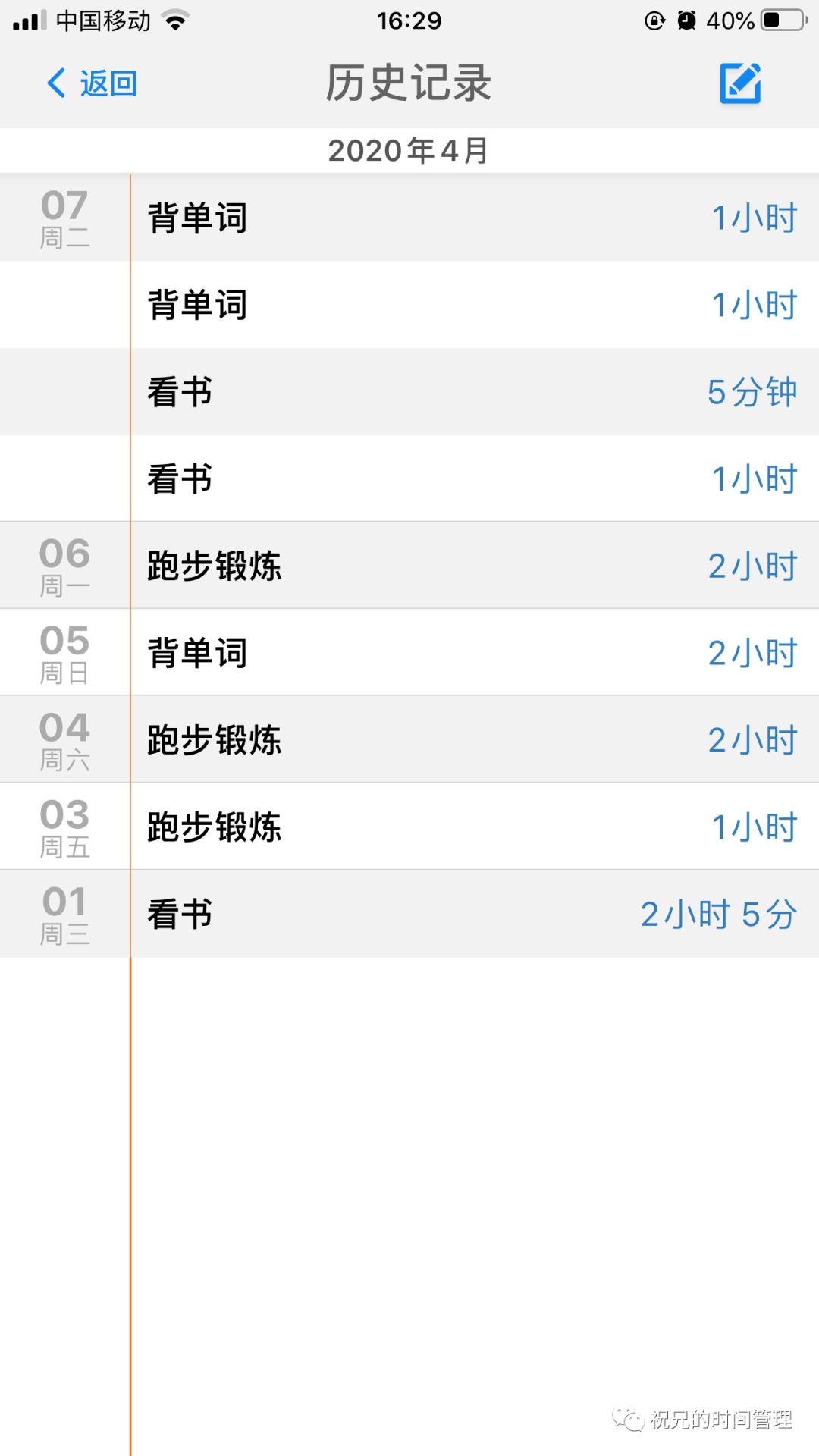This screenshot has width=819, height=1456.
Task: Click the cellular signal bars icon
Action: click(x=30, y=20)
